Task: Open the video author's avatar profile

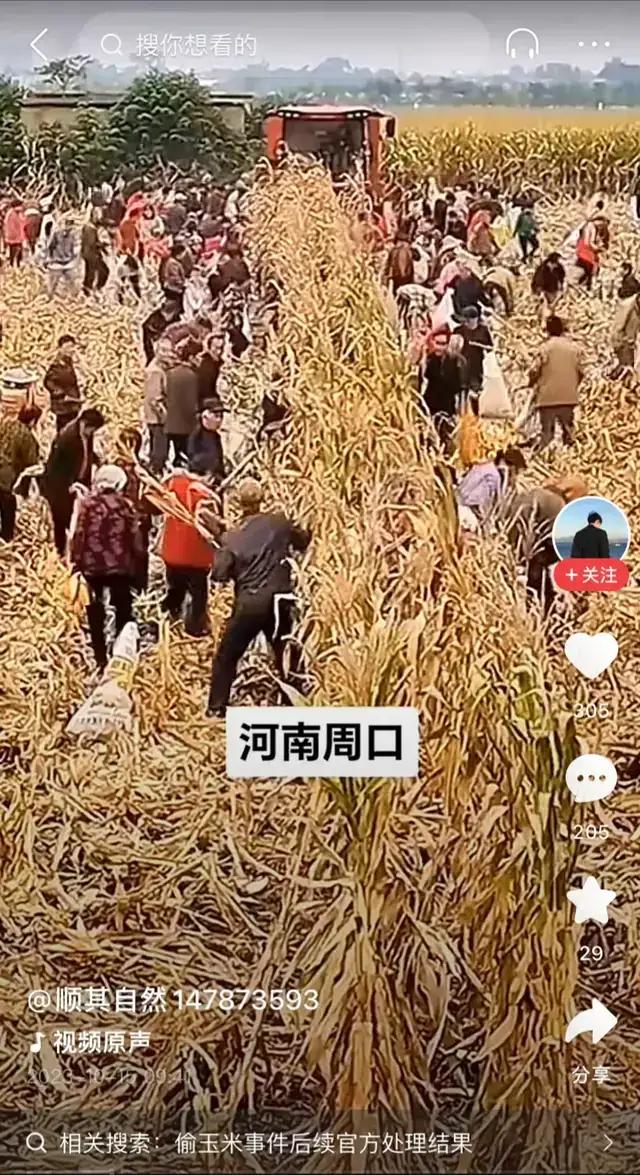Action: tap(591, 531)
